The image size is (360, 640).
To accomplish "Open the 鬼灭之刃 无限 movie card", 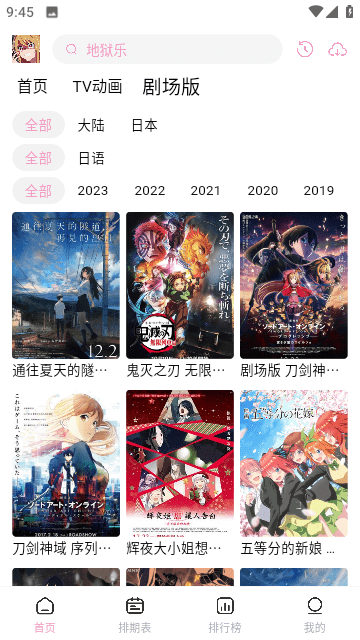I will click(180, 295).
